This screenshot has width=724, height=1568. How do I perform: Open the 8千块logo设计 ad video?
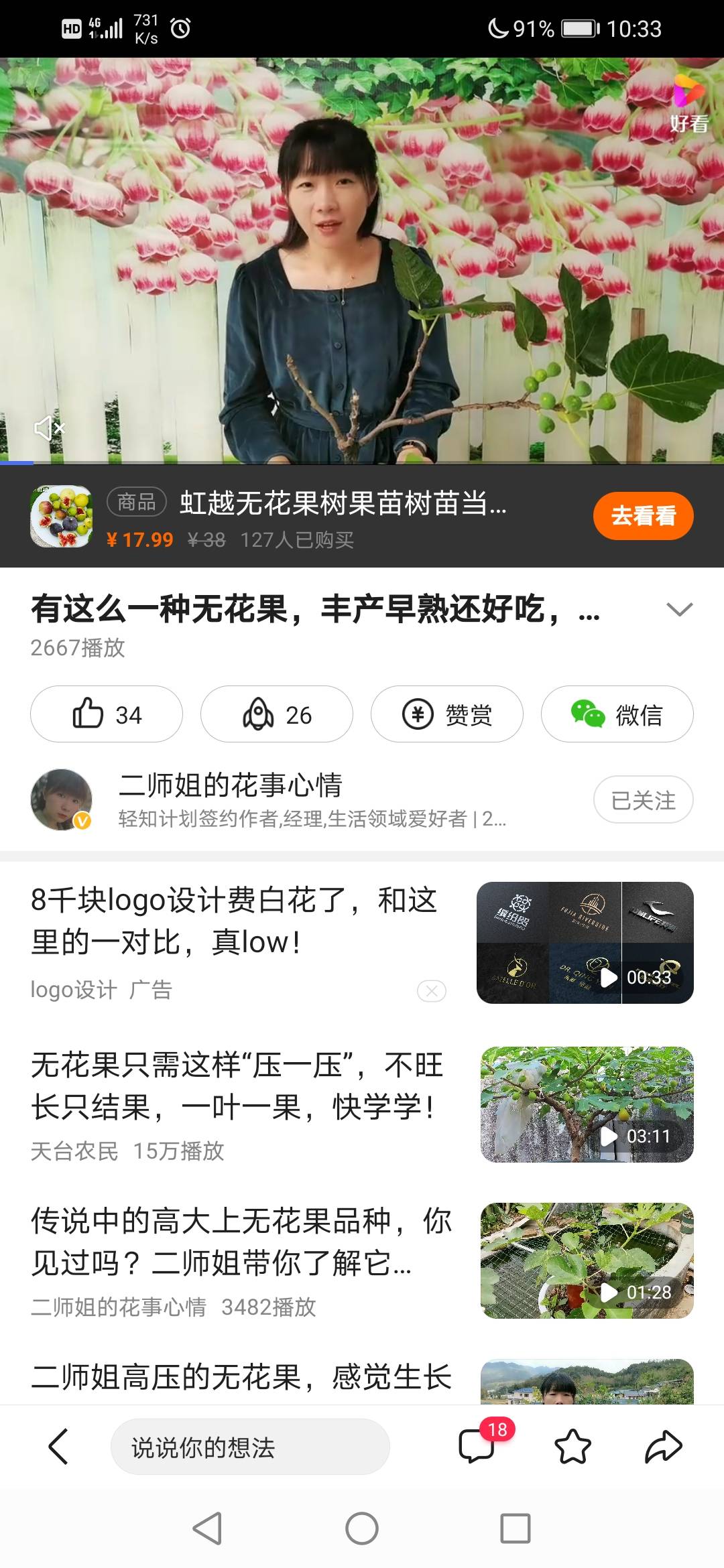[x=233, y=921]
